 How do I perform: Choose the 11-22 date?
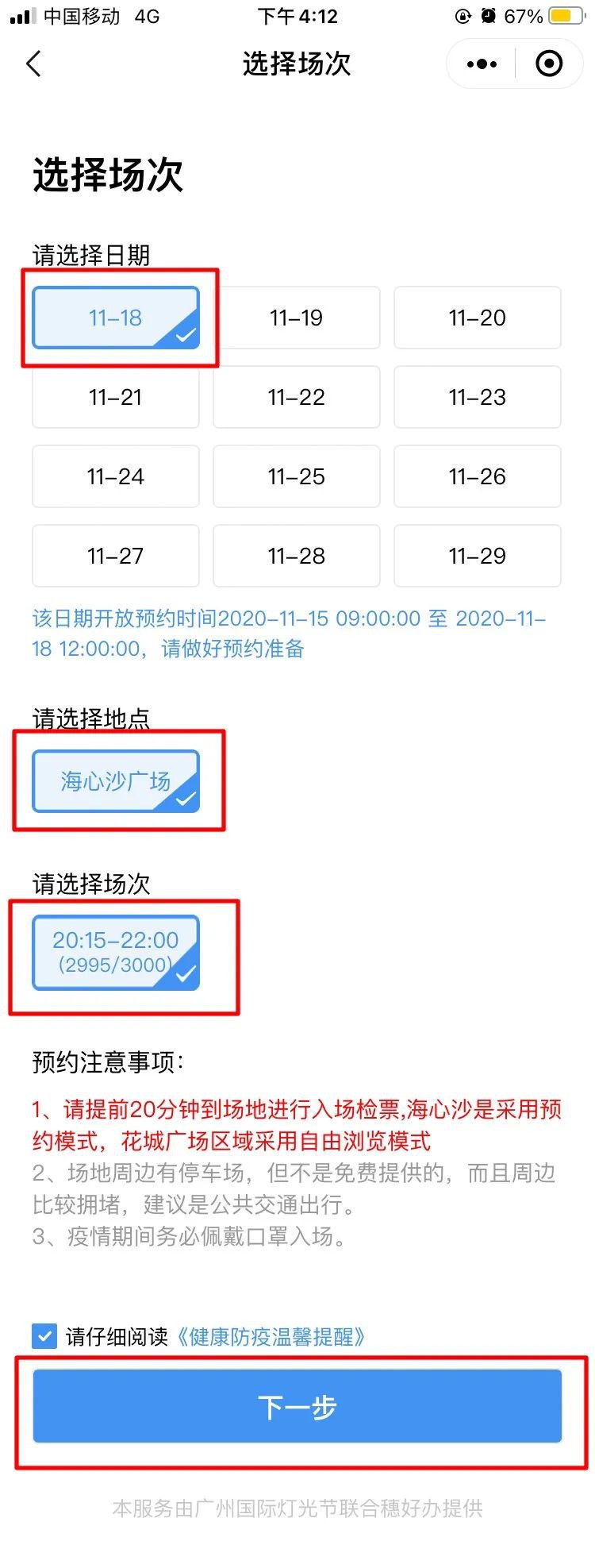(296, 397)
